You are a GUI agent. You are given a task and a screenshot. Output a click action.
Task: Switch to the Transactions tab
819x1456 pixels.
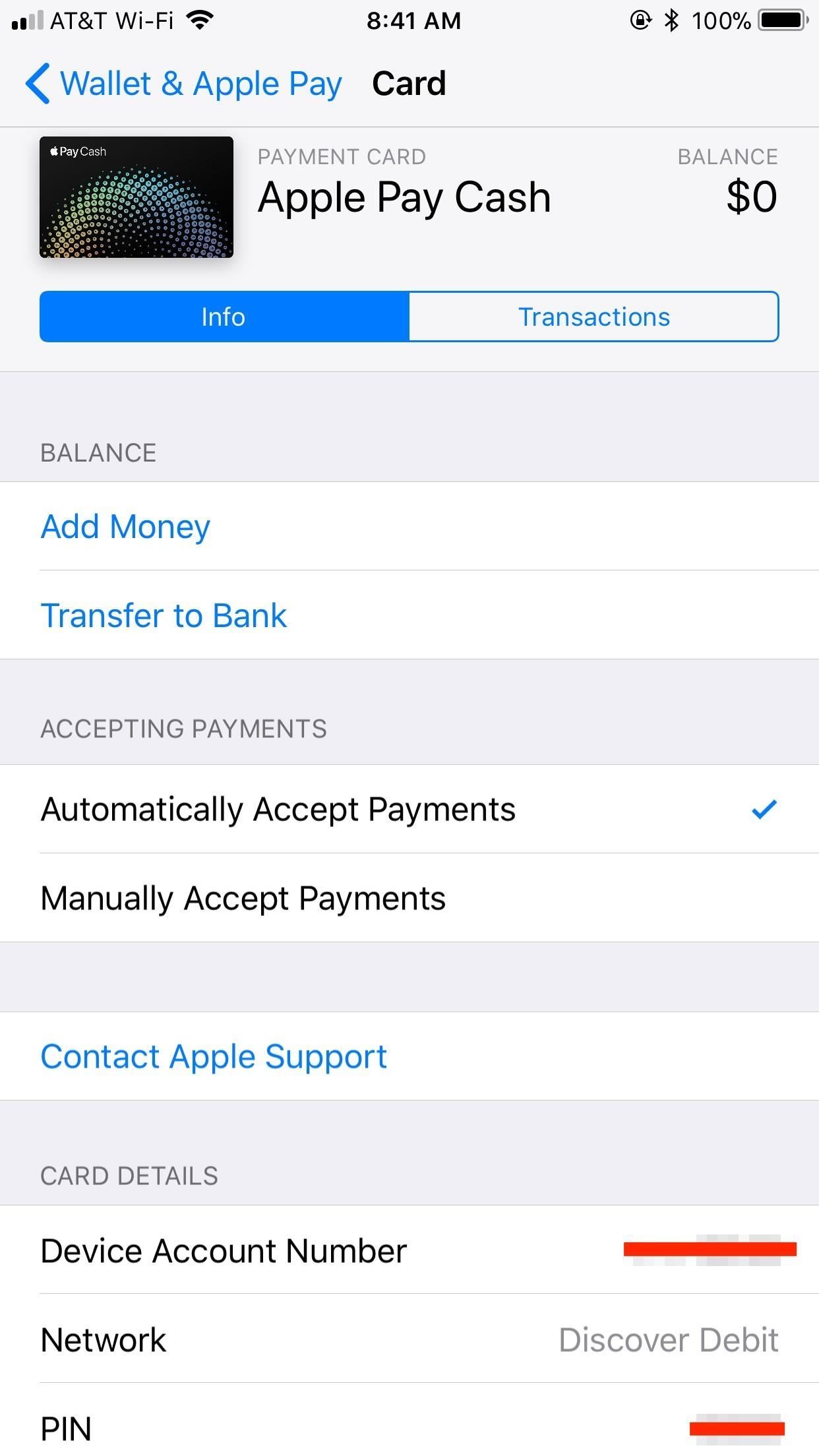coord(593,317)
